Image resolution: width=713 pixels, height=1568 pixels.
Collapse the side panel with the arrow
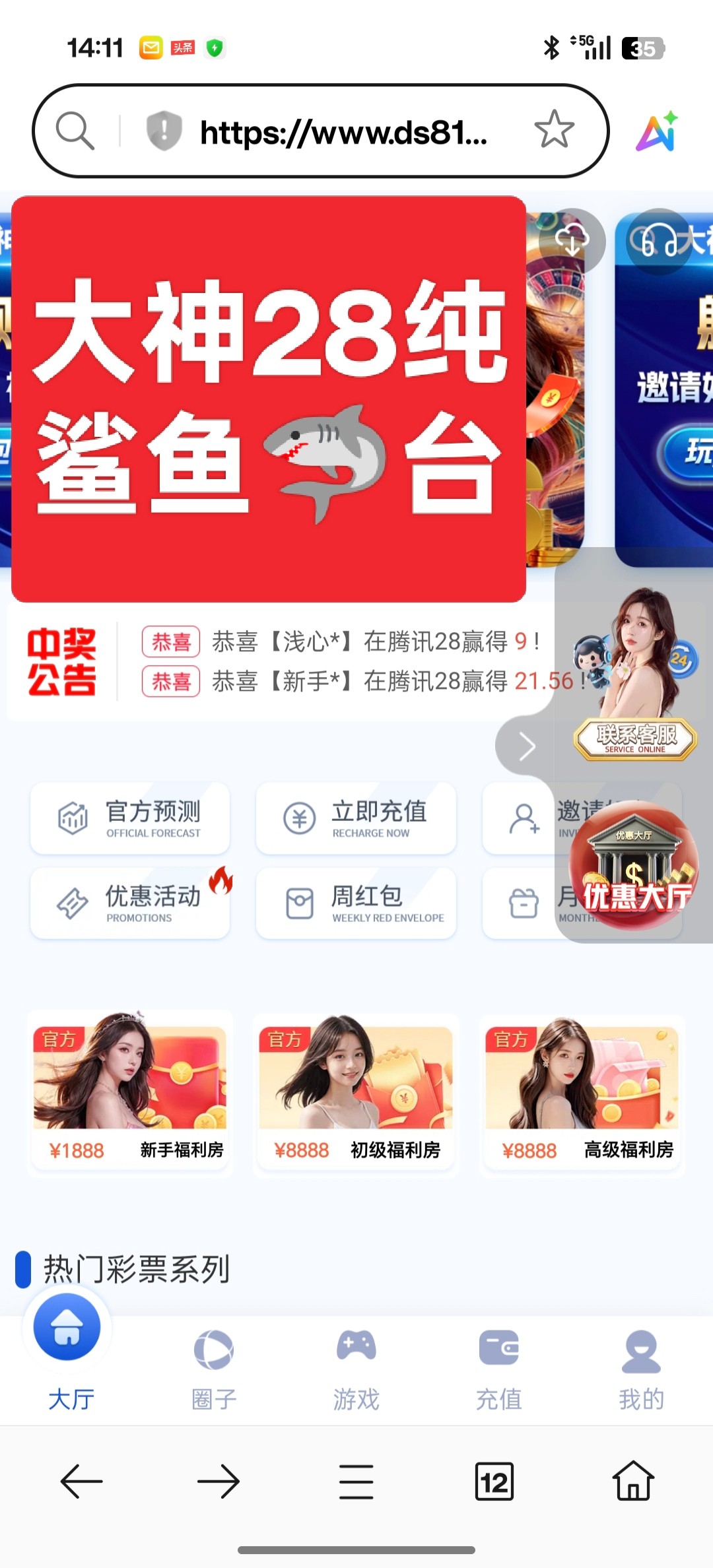[x=526, y=746]
